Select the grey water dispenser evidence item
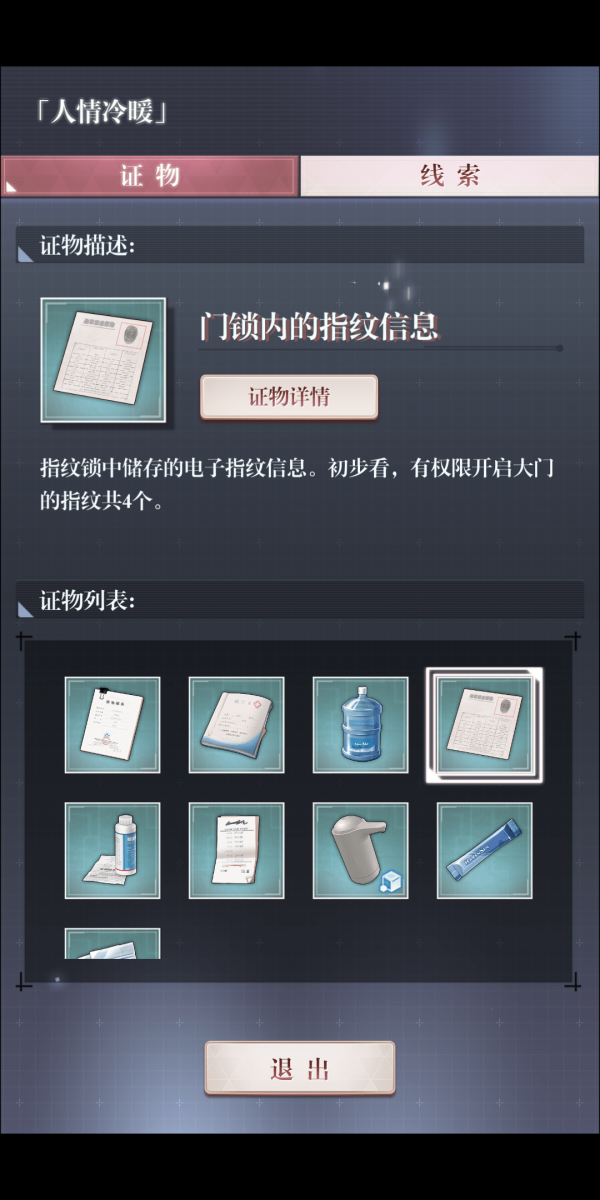This screenshot has height=1200, width=600. (360, 850)
